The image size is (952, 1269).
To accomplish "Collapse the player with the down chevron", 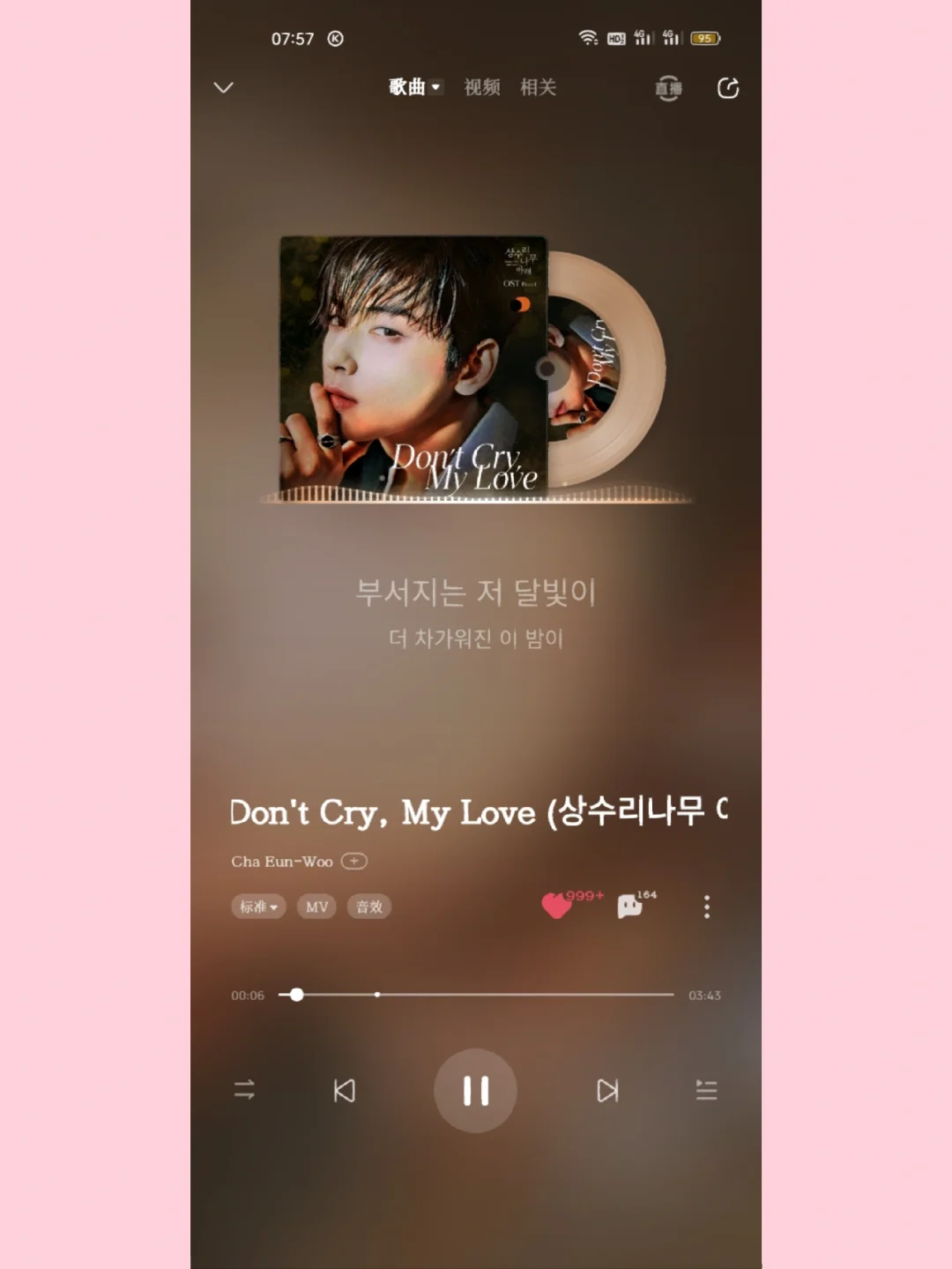I will point(224,87).
